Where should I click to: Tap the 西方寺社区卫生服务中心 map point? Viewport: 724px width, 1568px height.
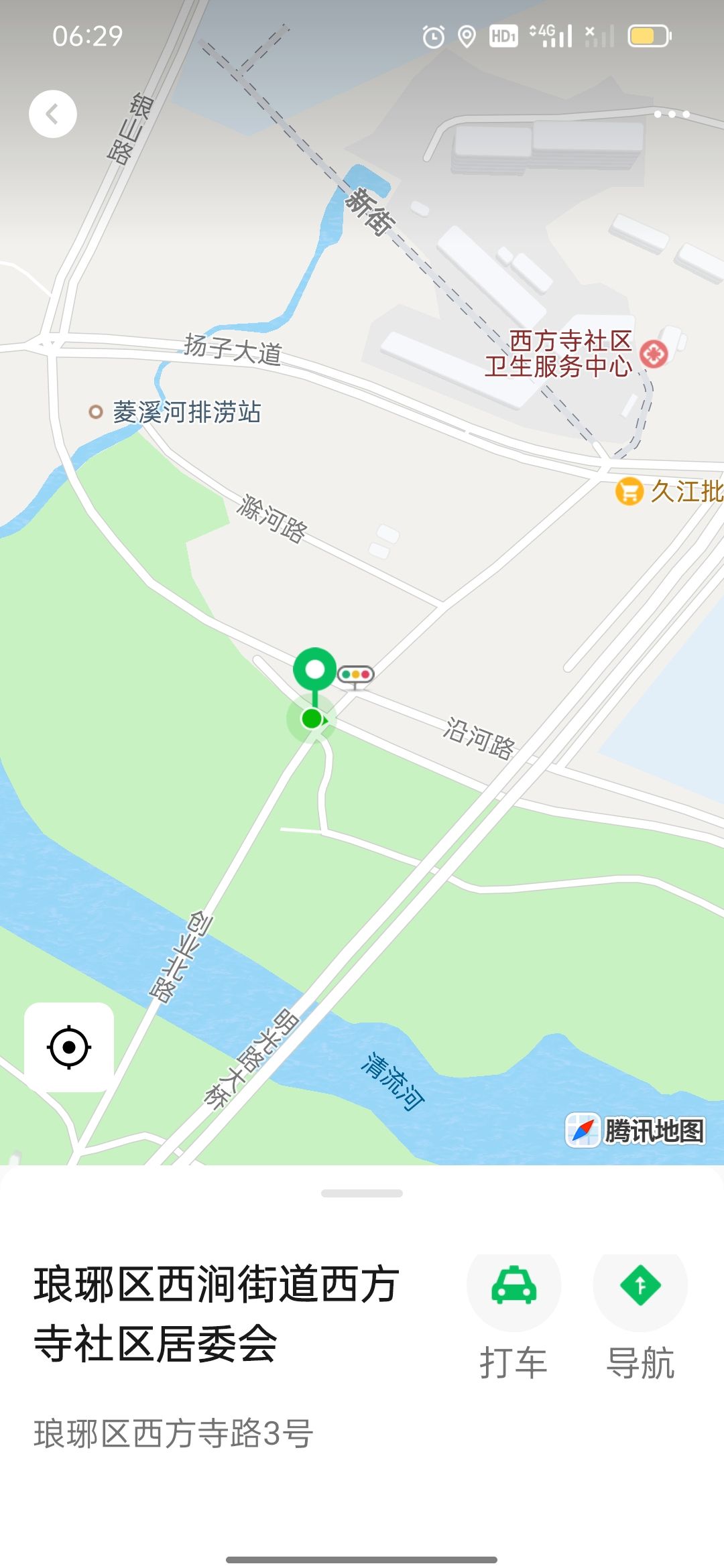click(x=654, y=354)
